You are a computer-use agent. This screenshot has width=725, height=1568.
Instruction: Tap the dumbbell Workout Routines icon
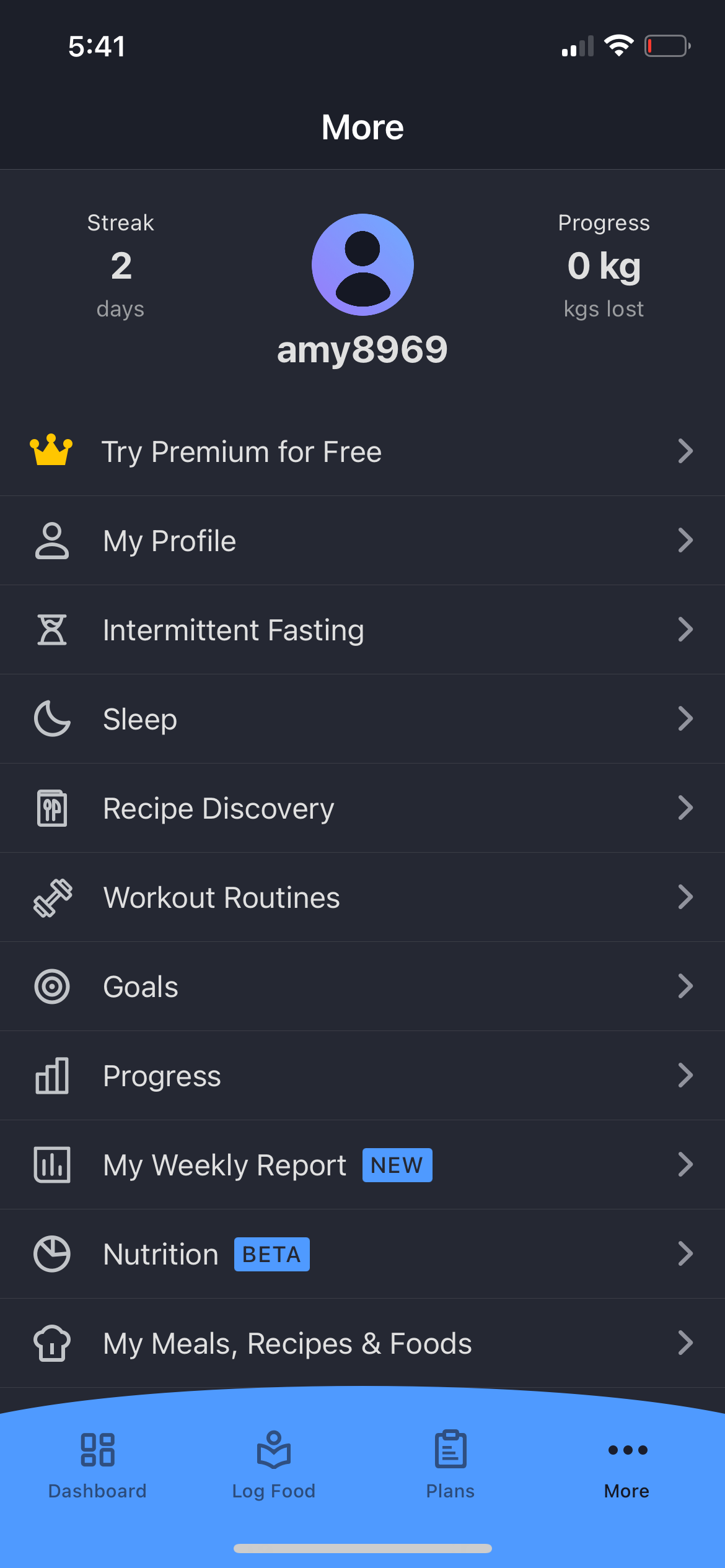tap(51, 897)
